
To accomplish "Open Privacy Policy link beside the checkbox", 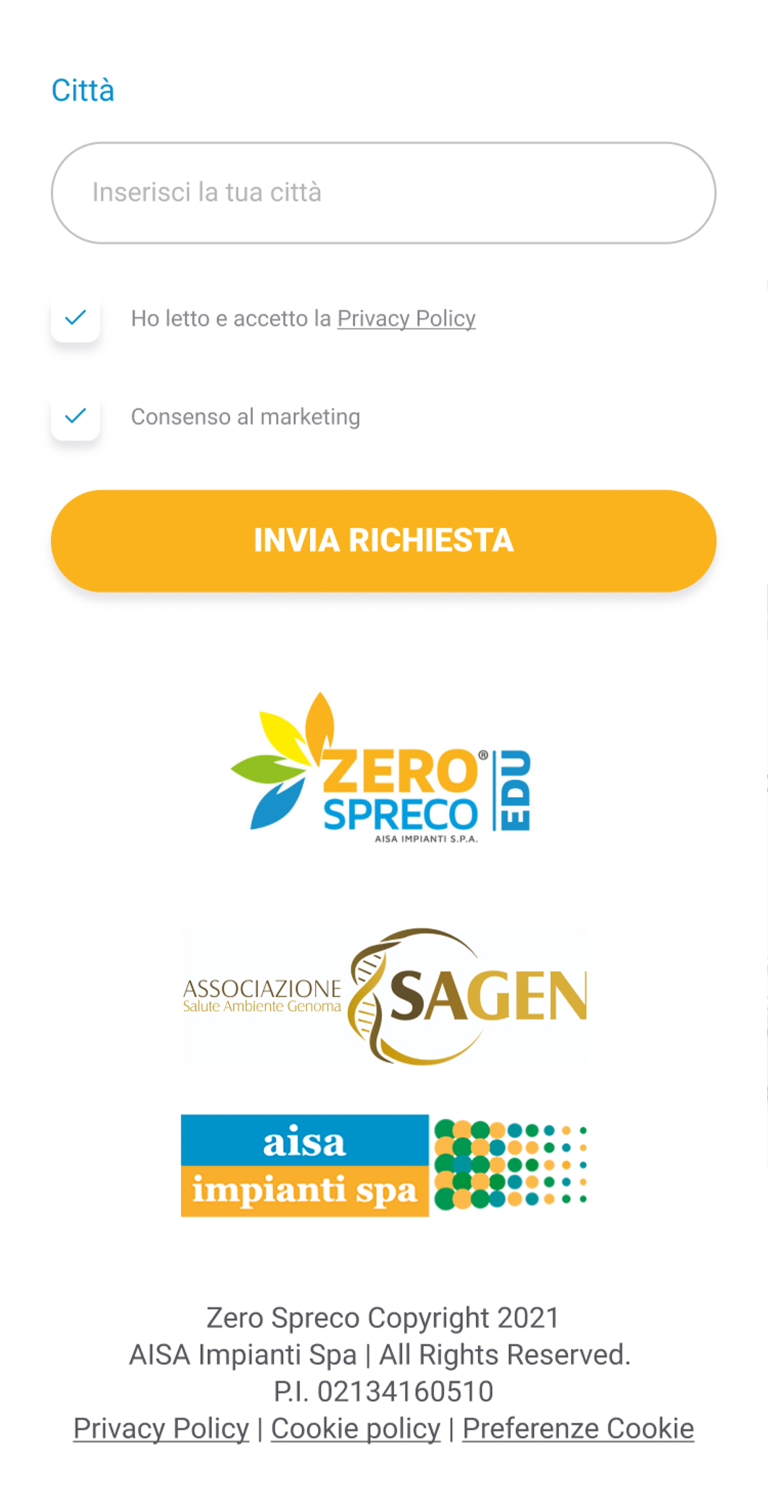I will [406, 319].
